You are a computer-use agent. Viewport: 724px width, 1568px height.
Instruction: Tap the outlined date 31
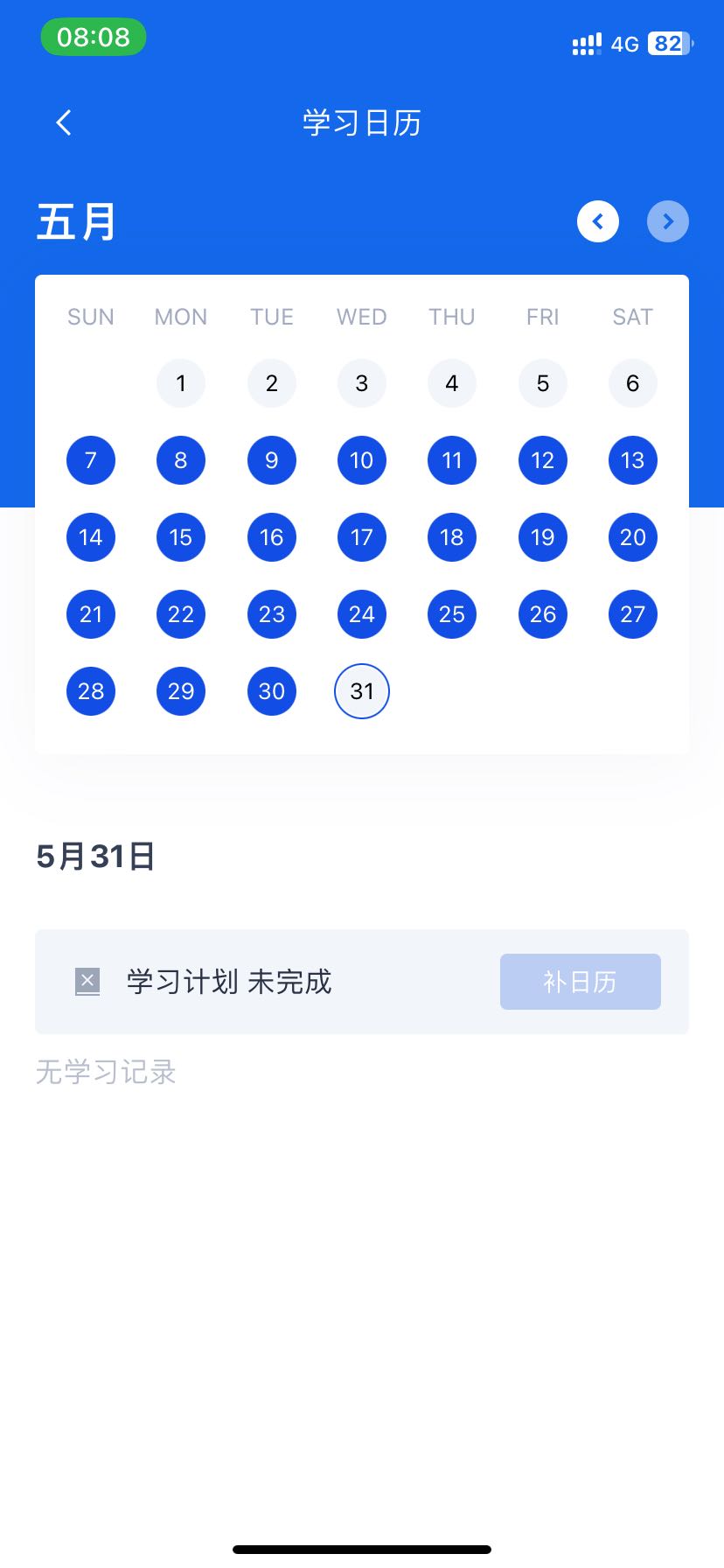pos(362,691)
